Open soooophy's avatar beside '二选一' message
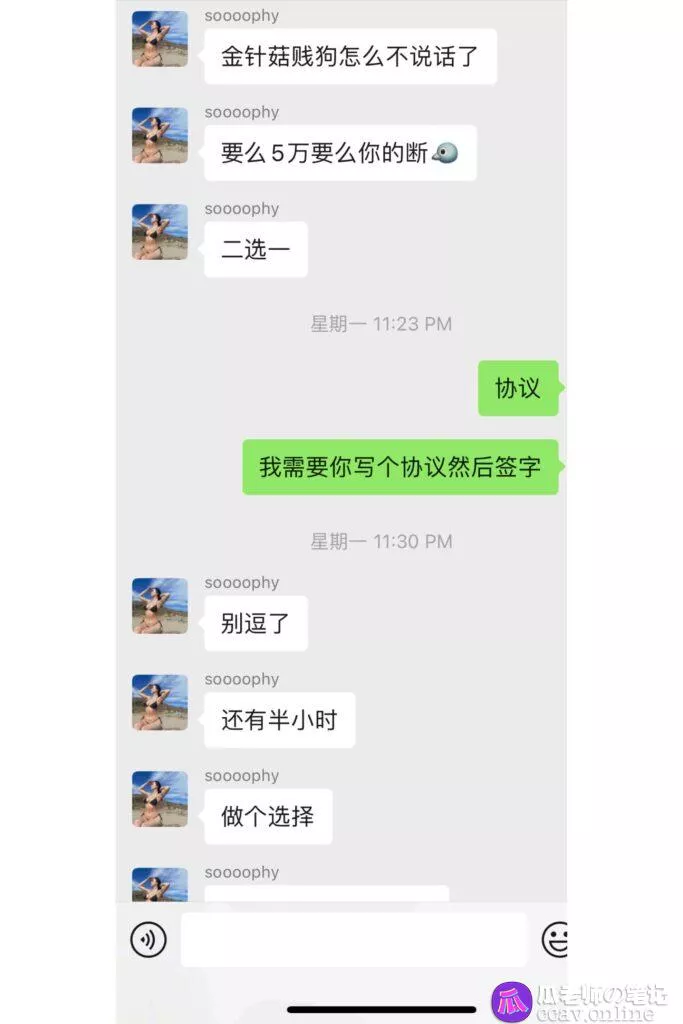The image size is (683, 1024). click(x=160, y=232)
